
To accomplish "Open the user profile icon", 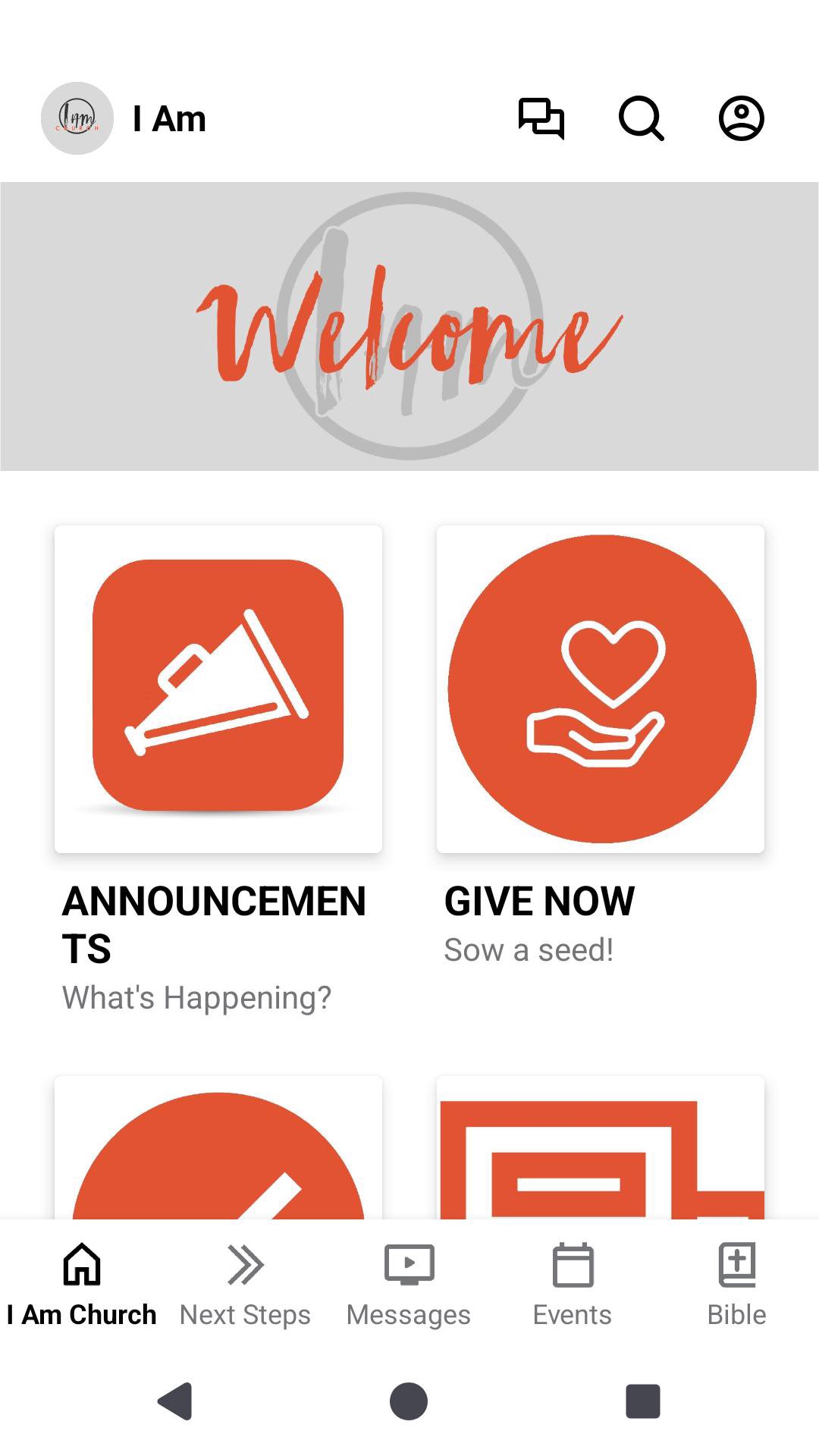I will [741, 118].
